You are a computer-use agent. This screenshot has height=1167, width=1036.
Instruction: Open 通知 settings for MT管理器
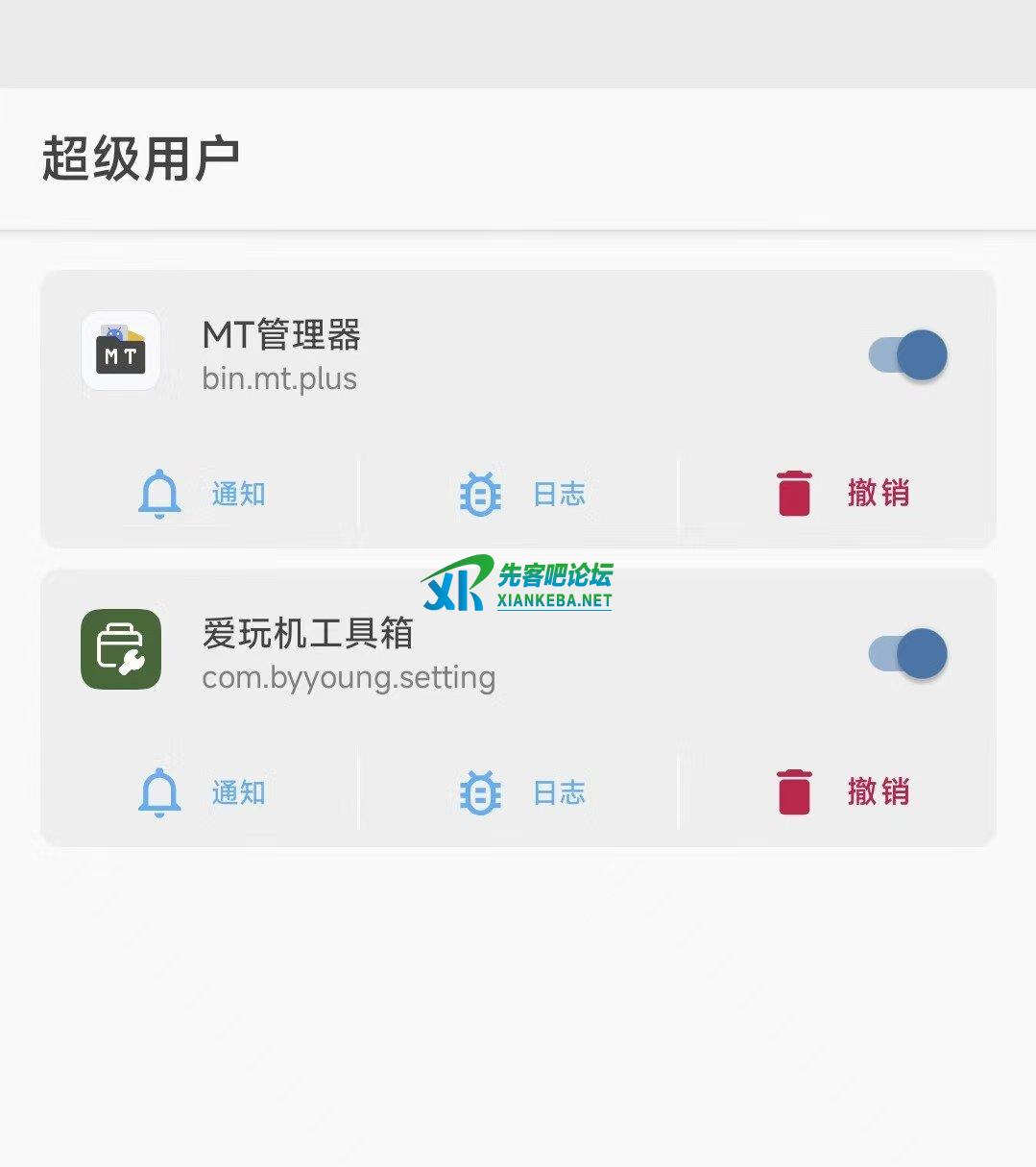coord(236,494)
